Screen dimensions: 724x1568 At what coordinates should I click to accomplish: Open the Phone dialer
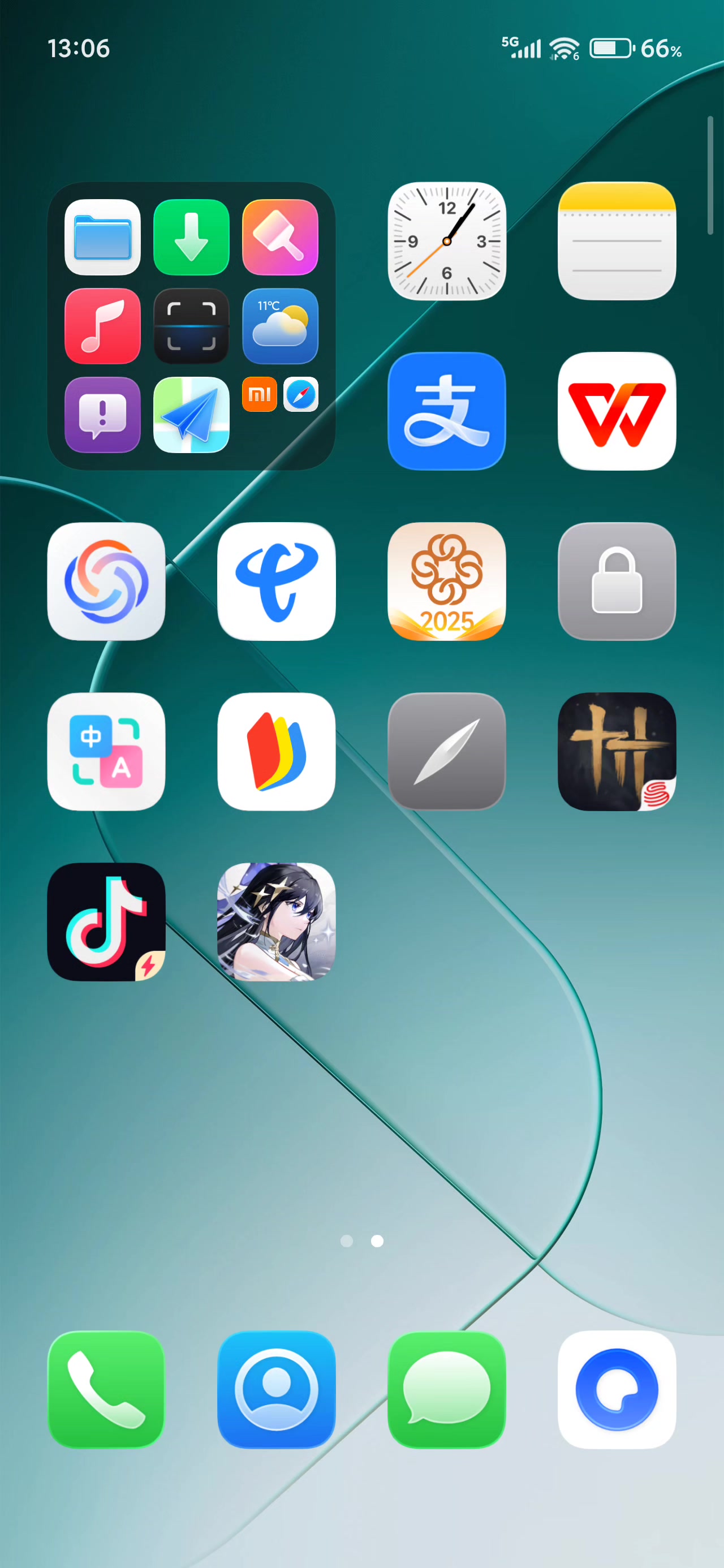pos(106,1389)
